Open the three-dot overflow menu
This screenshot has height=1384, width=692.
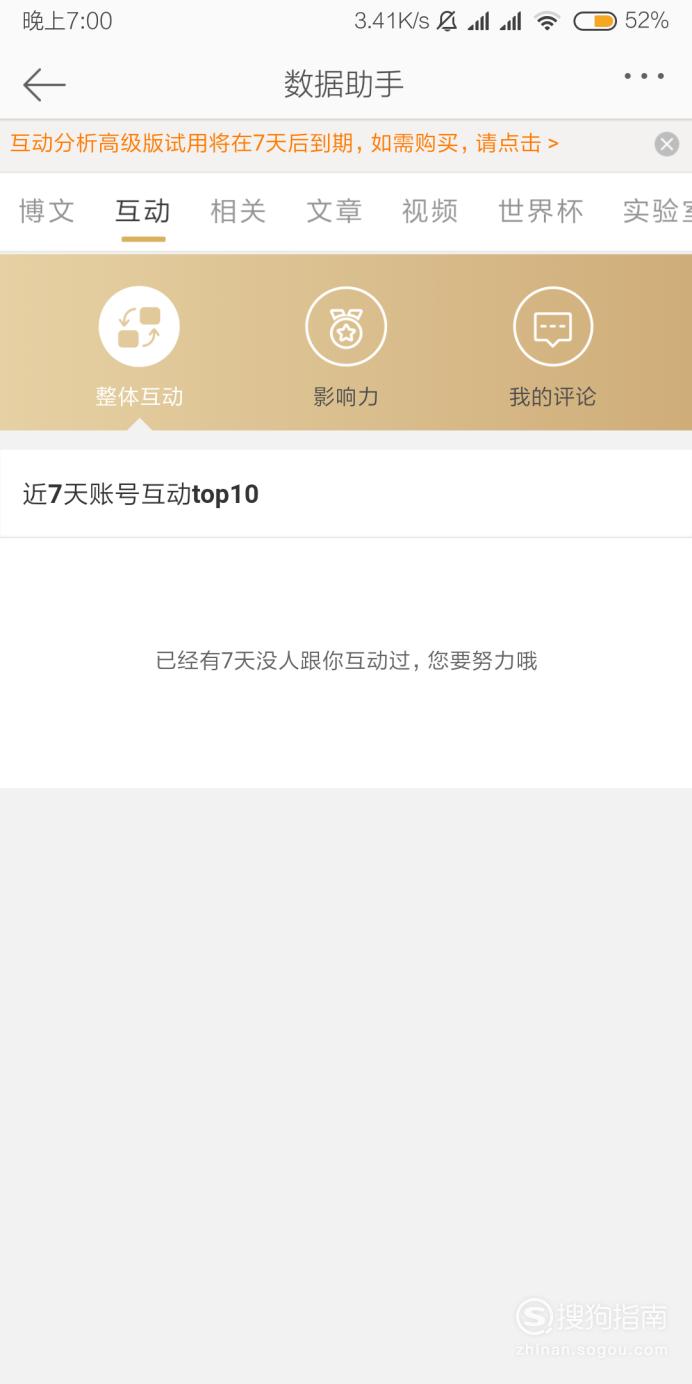click(644, 76)
